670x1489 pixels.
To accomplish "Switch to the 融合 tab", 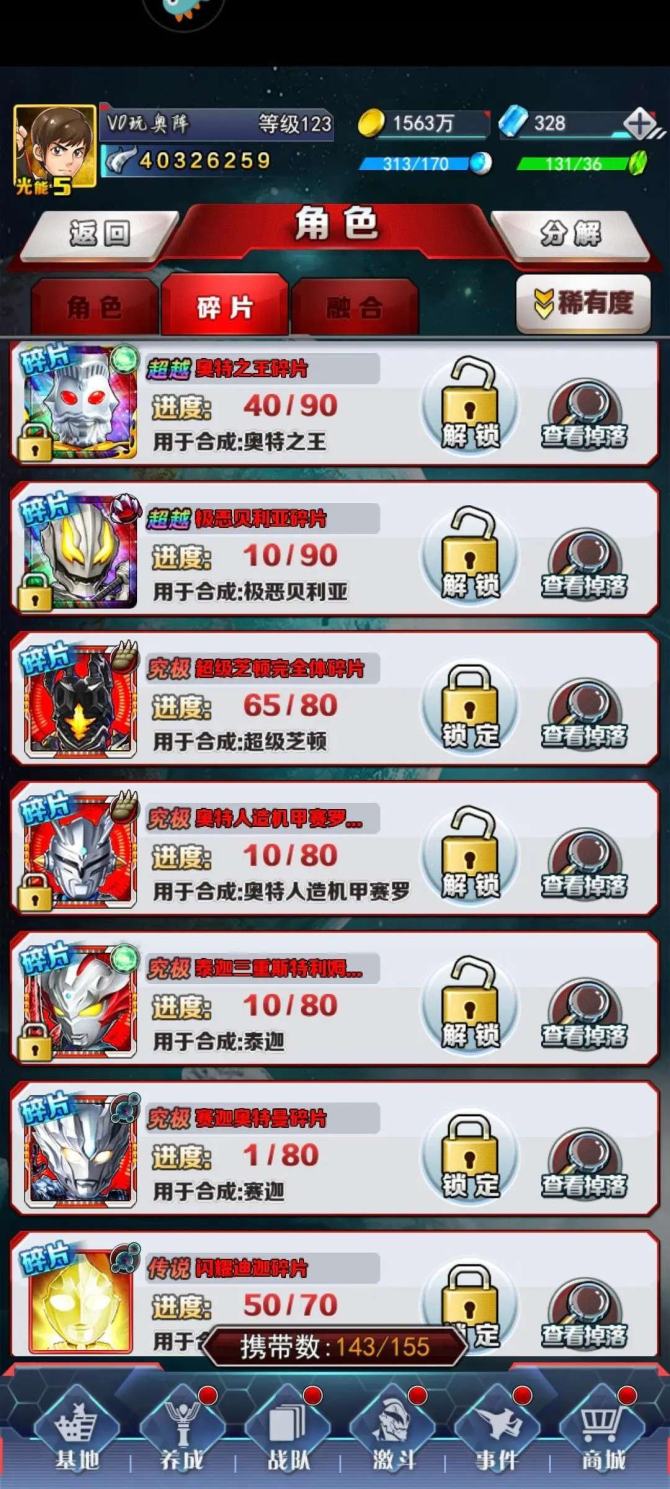I will (354, 307).
